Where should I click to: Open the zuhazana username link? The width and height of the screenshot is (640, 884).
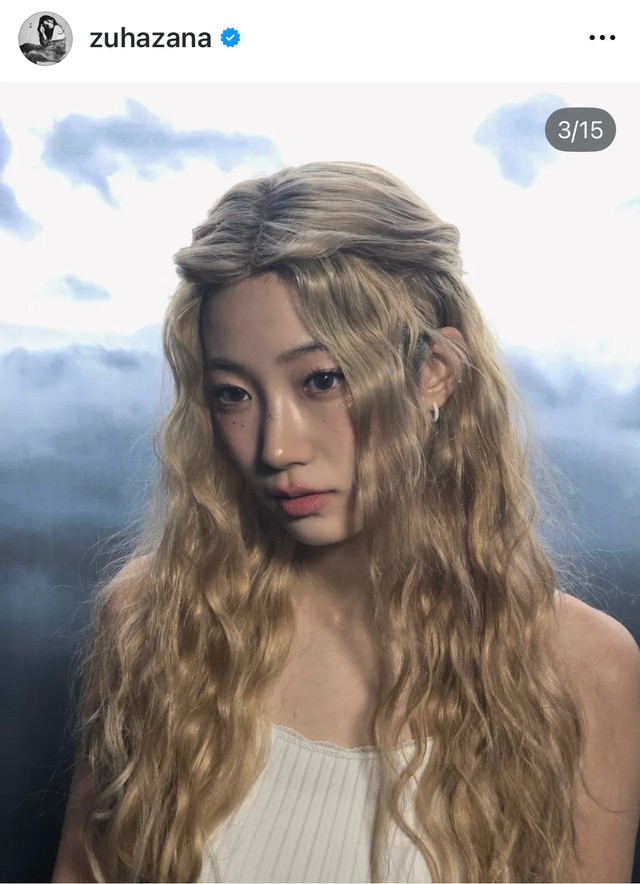[150, 39]
